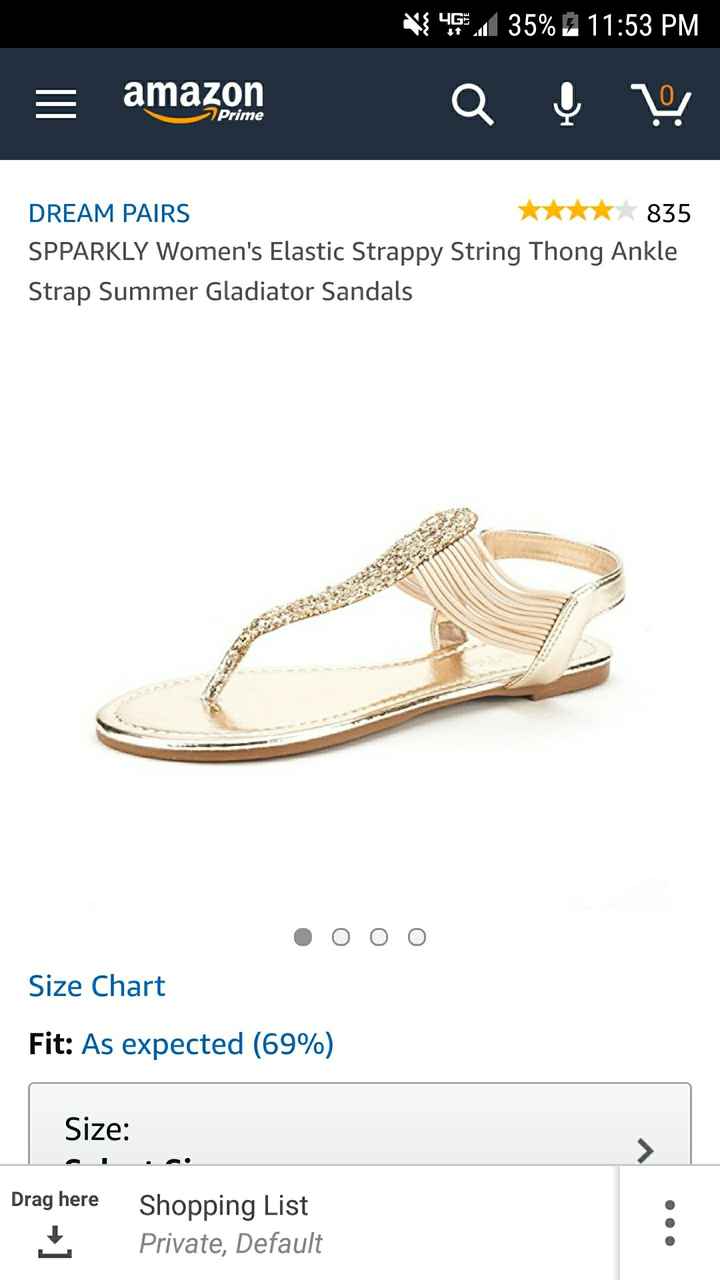See fit details: As expected (69%)
Viewport: 720px width, 1280px height.
pos(207,1044)
